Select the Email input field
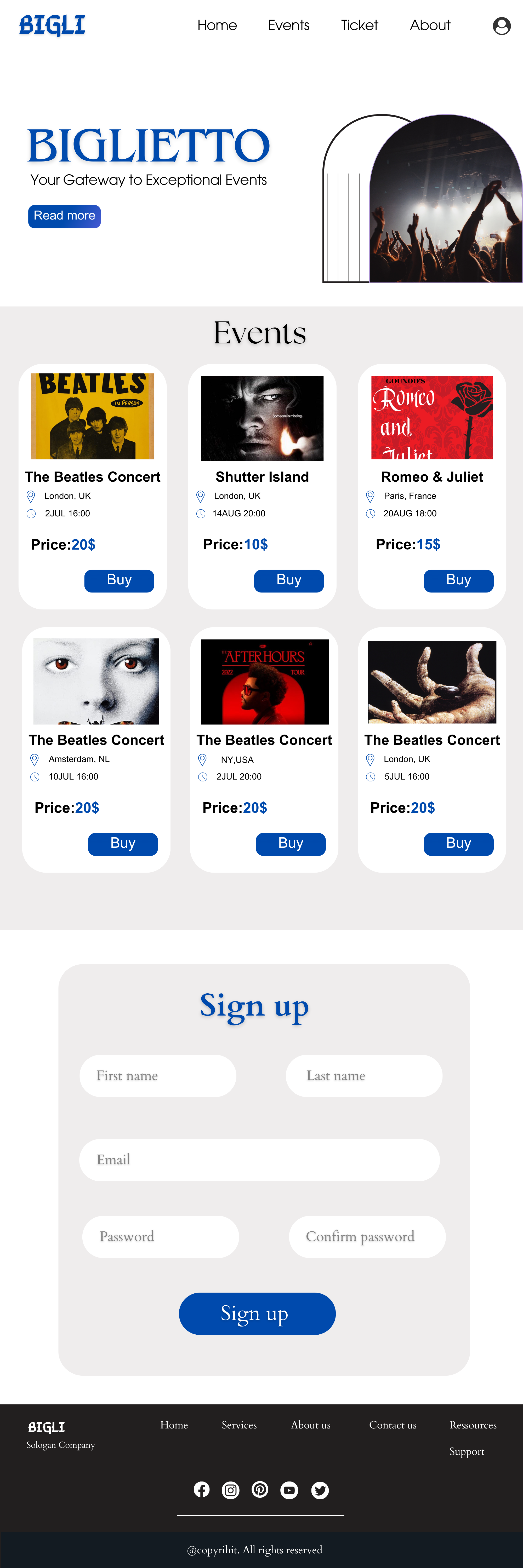 259,1160
